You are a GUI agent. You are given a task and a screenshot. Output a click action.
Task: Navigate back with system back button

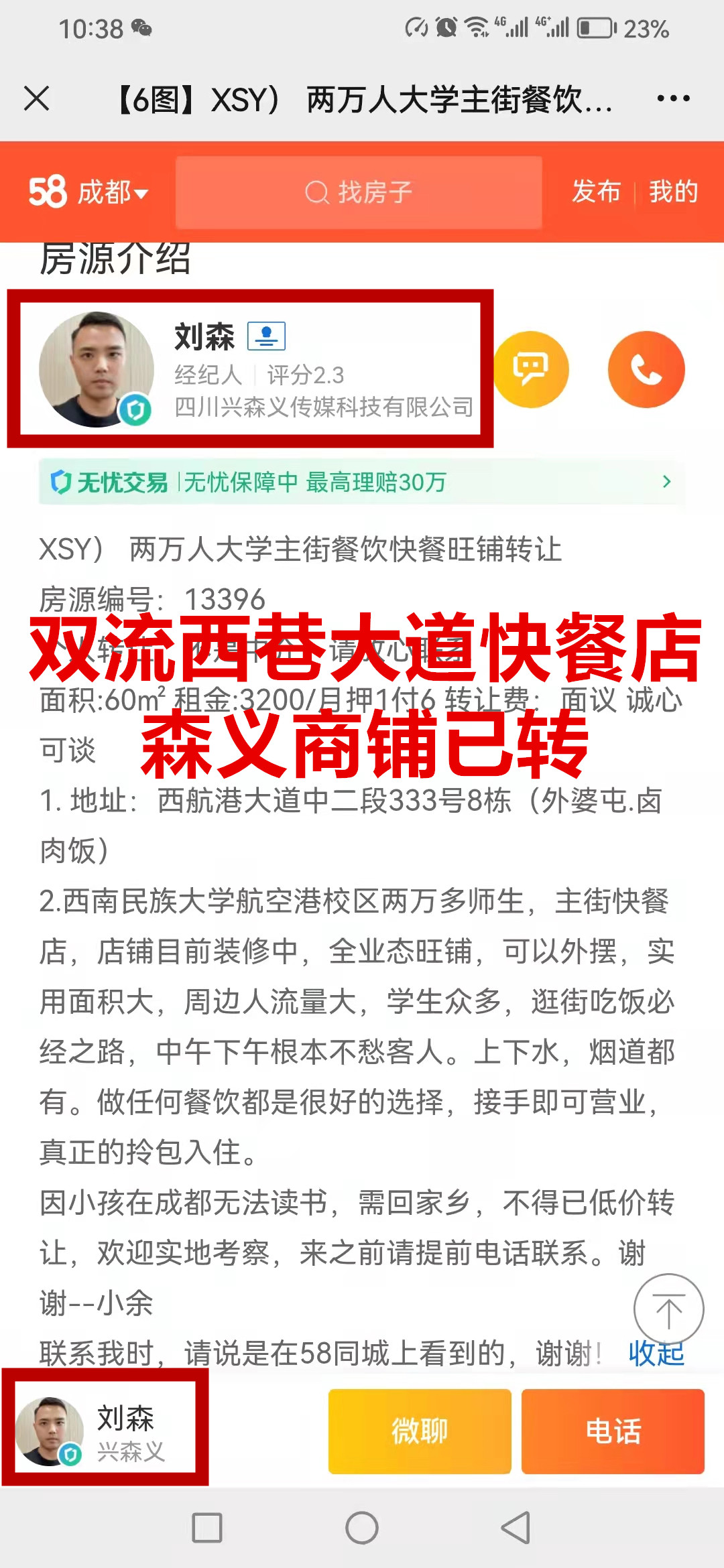pos(516,1528)
